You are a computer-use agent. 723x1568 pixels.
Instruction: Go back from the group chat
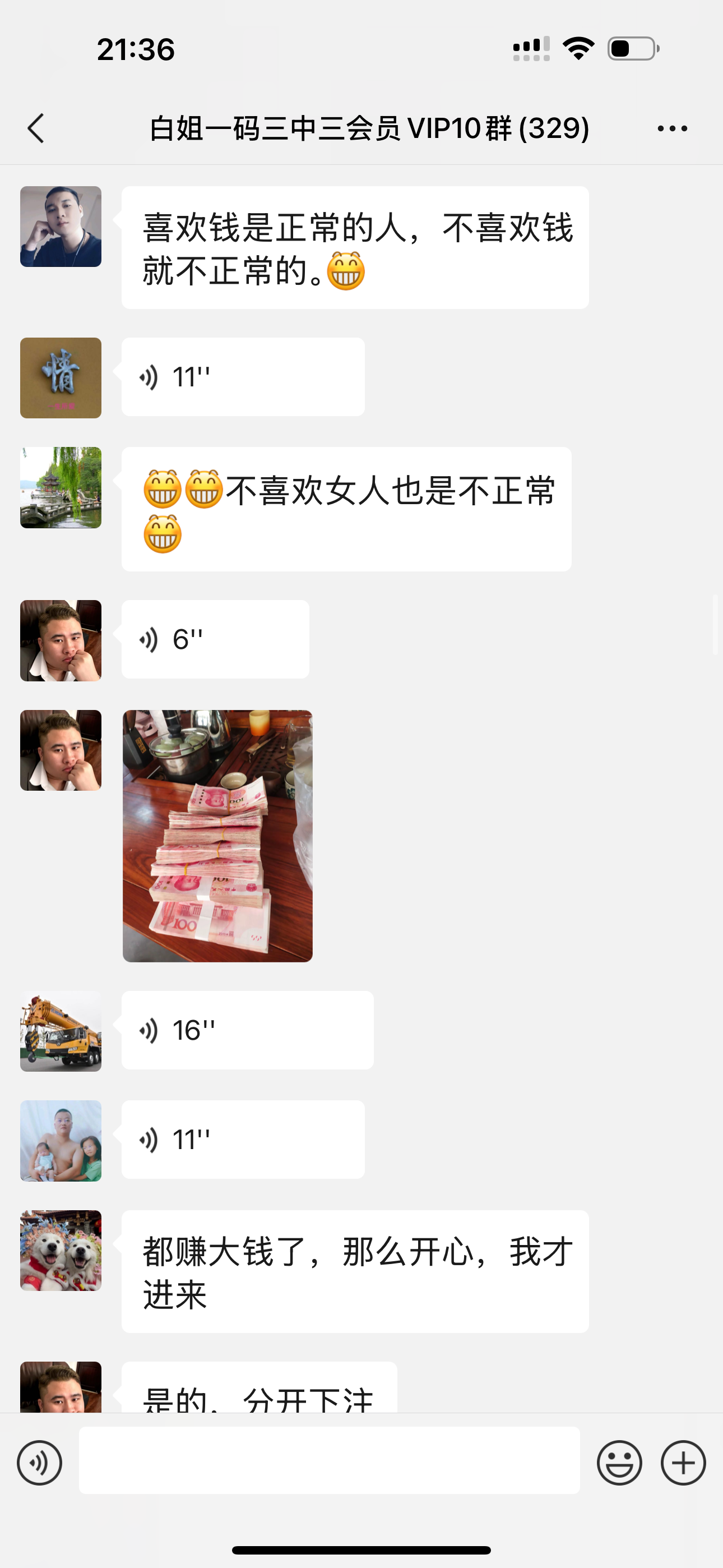tap(36, 128)
